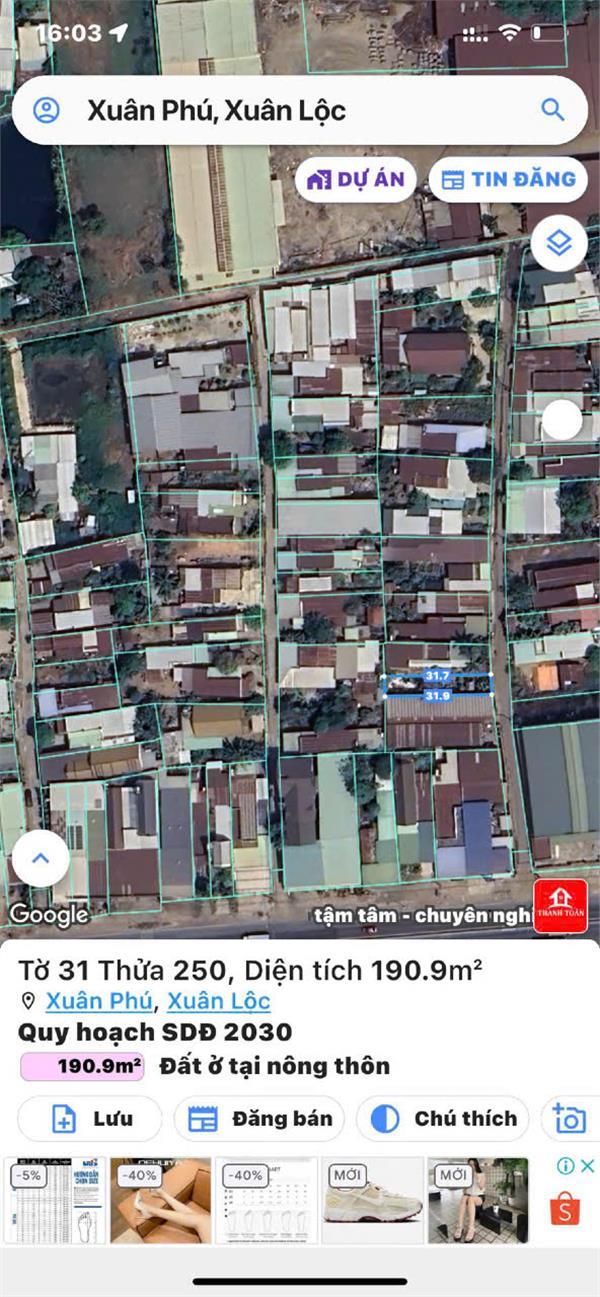The width and height of the screenshot is (600, 1297).
Task: Show TIN ĐĂNG listings
Action: tap(508, 180)
